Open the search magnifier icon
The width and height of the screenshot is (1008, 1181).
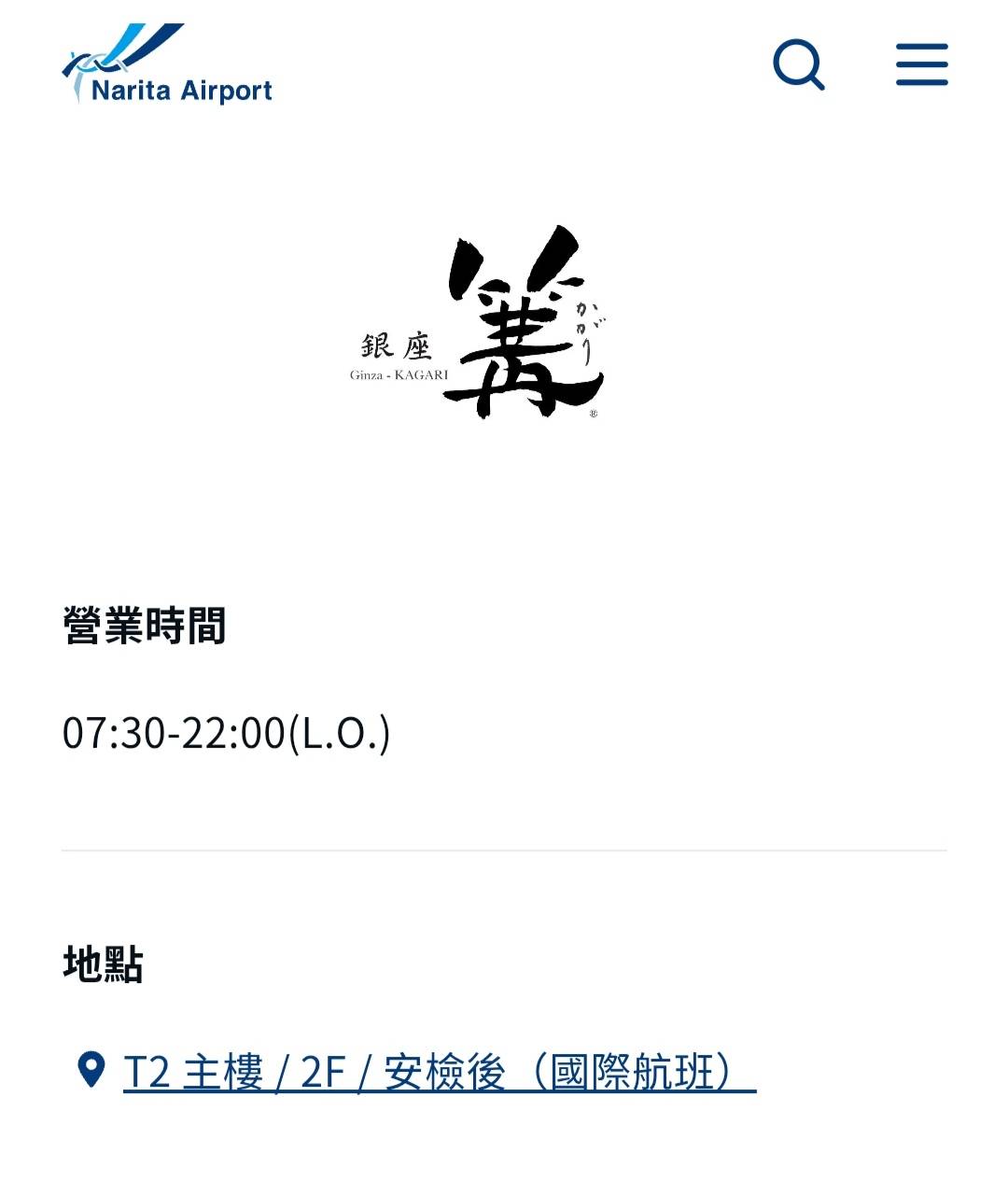pos(799,64)
